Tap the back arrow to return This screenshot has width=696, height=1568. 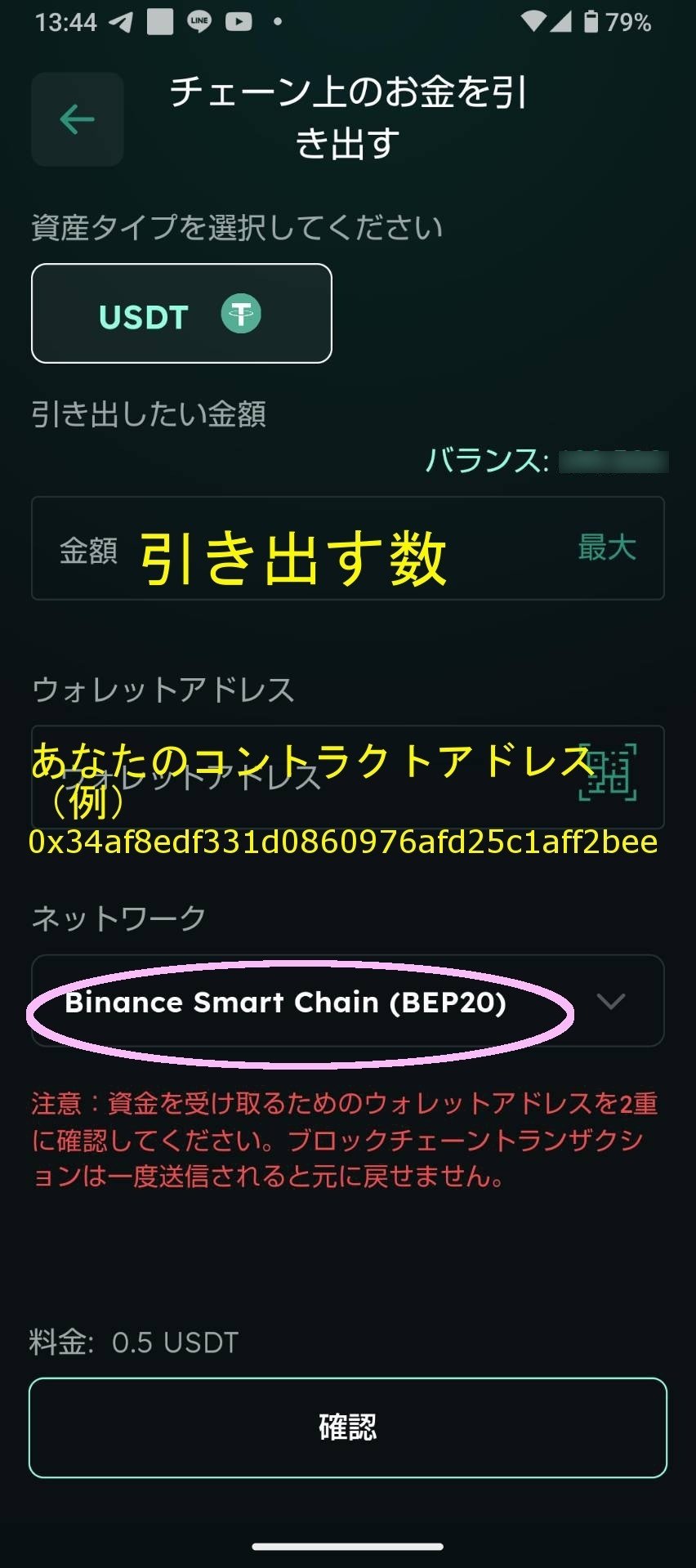pos(76,118)
